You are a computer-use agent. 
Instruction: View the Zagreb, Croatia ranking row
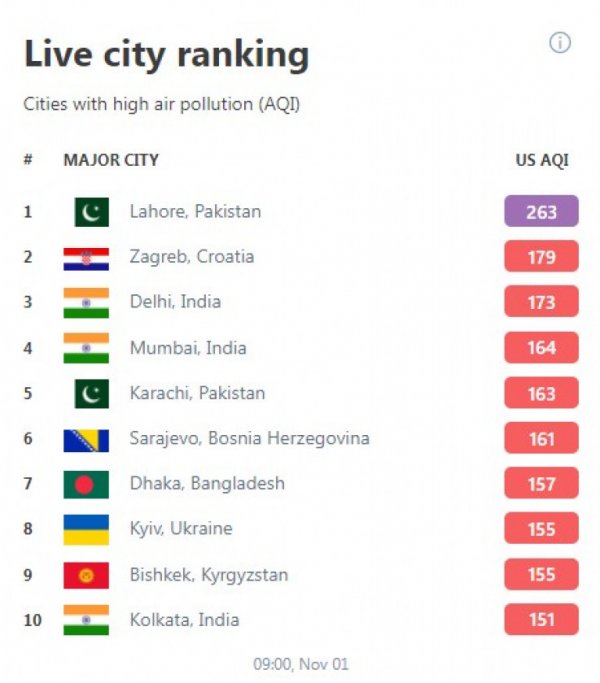pos(191,257)
